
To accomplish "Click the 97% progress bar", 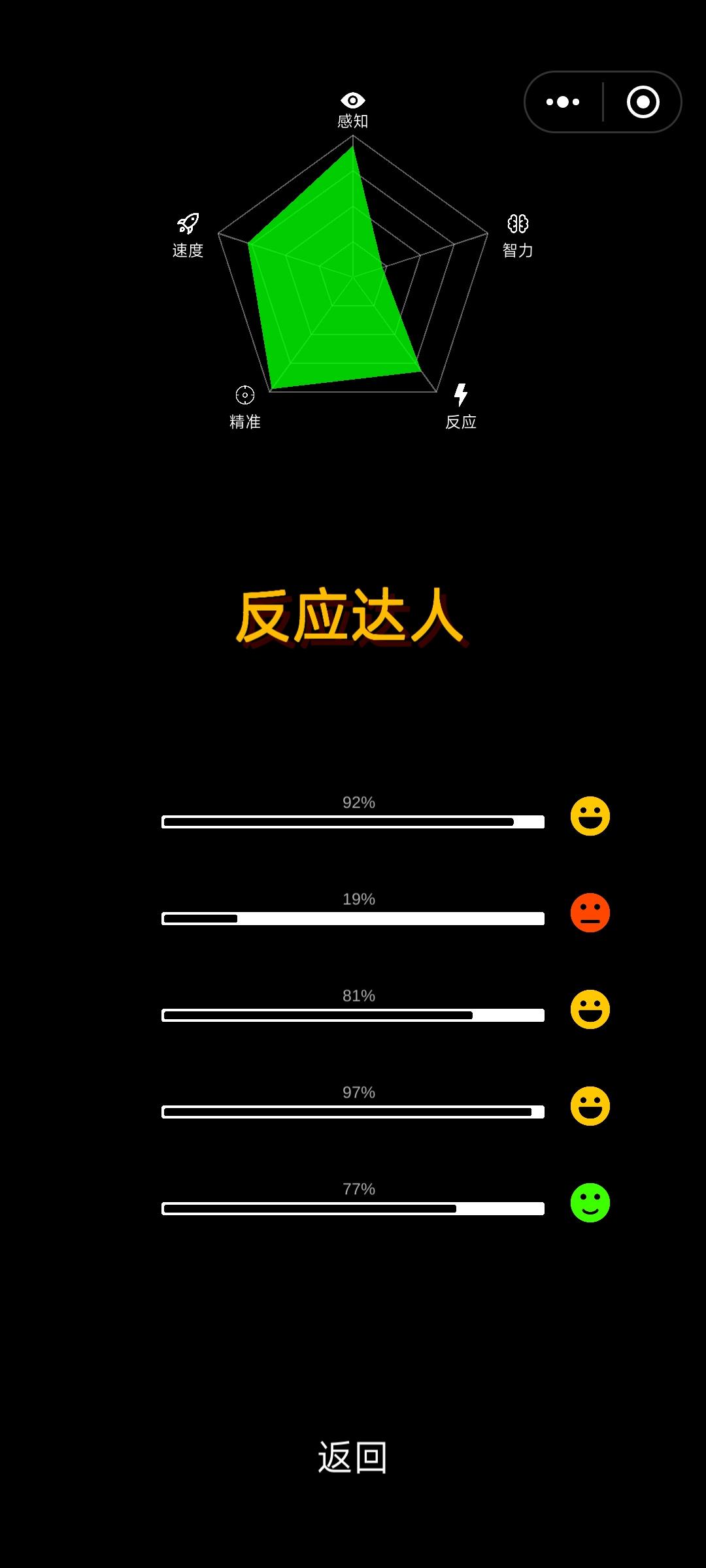I will (353, 1112).
